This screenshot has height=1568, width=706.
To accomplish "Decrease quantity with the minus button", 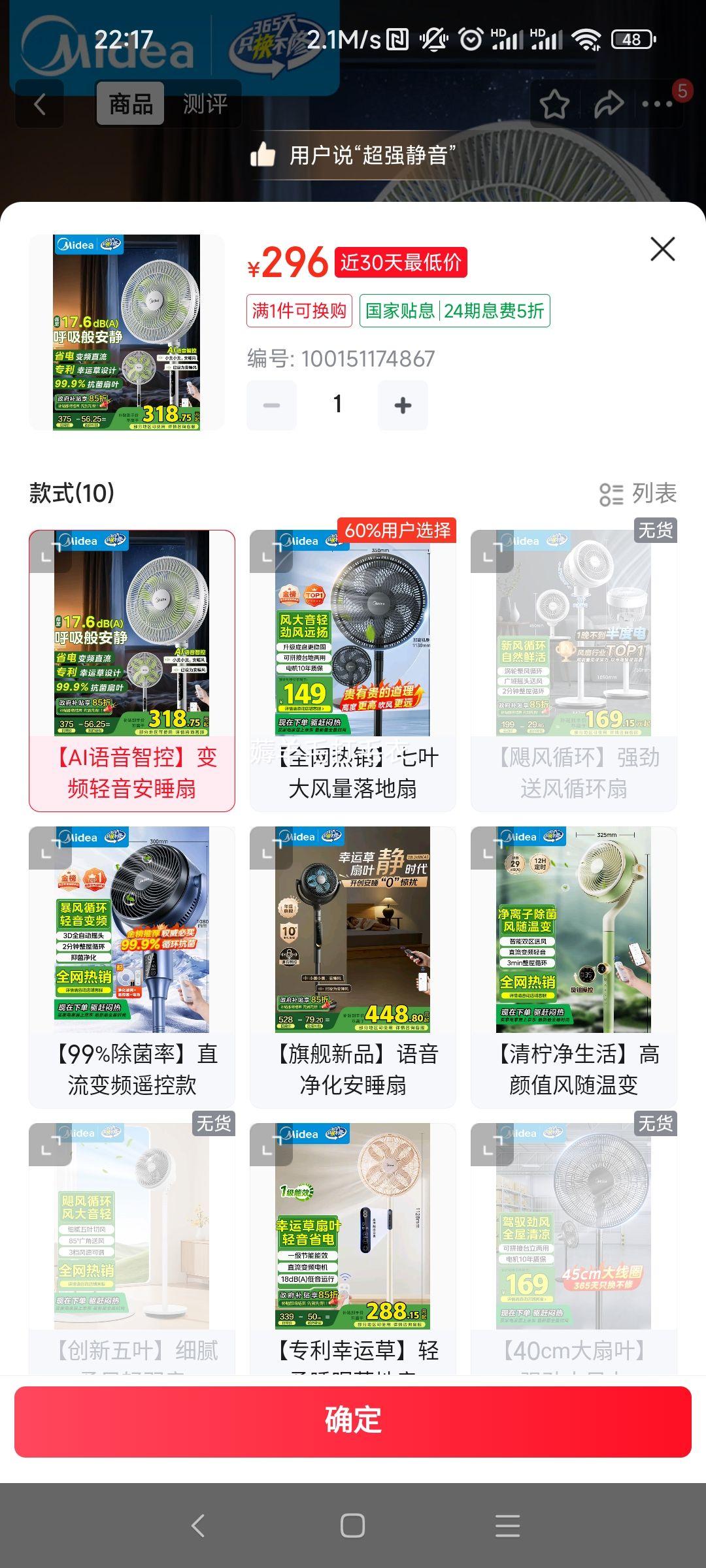I will coord(271,405).
